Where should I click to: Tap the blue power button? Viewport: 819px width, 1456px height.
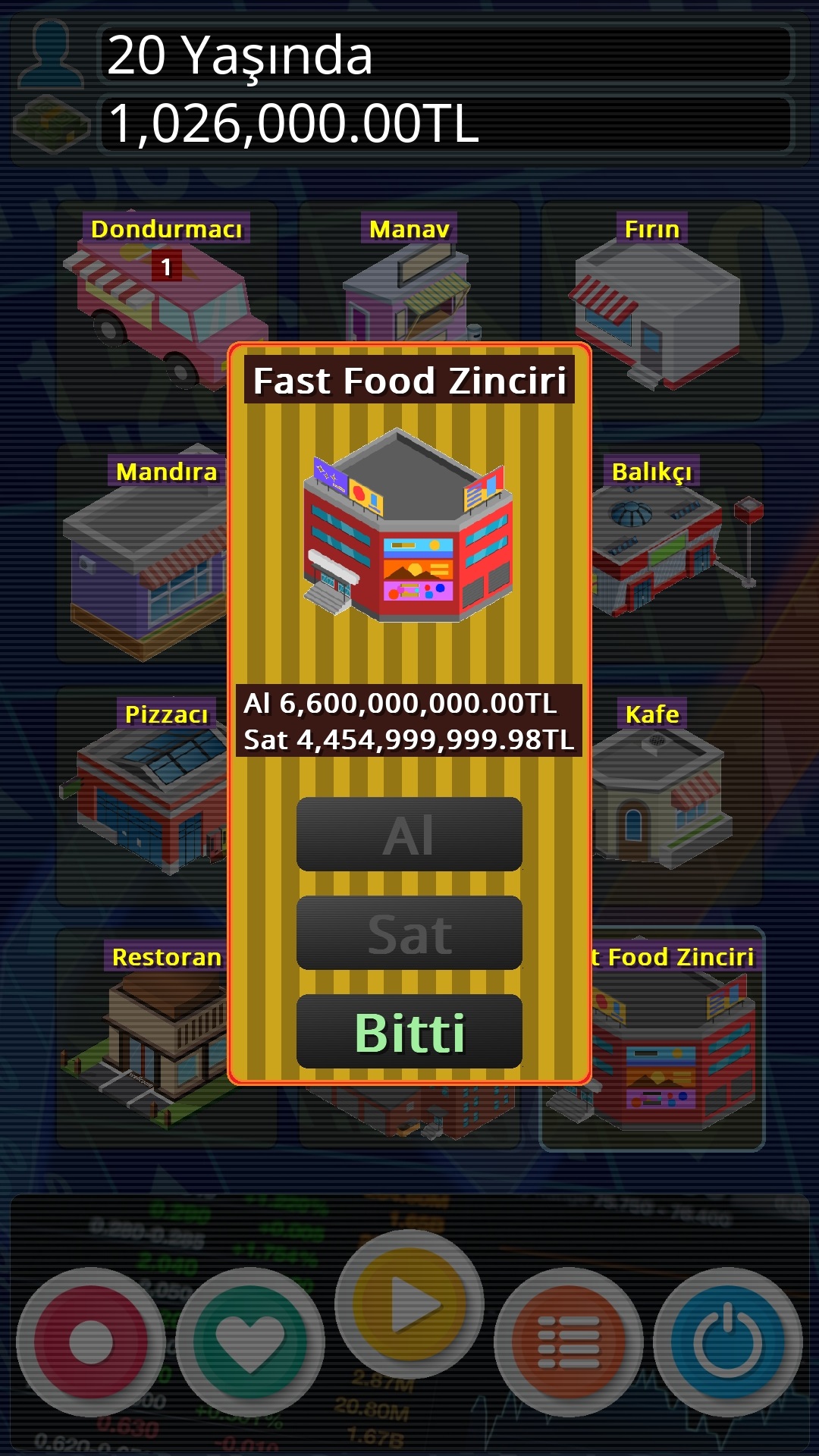(728, 1342)
